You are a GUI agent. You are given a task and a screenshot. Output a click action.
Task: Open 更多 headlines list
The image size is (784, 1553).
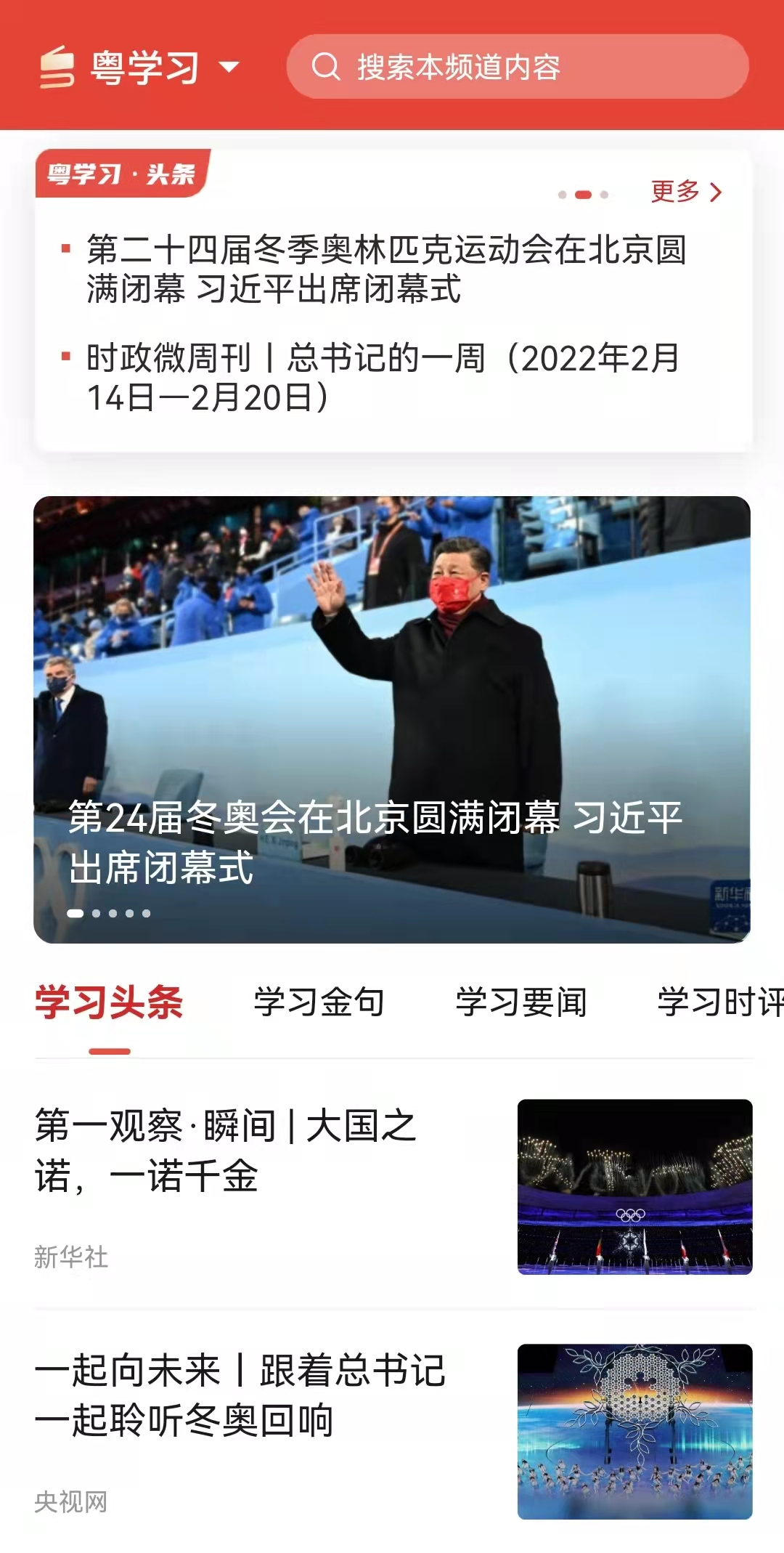click(685, 192)
